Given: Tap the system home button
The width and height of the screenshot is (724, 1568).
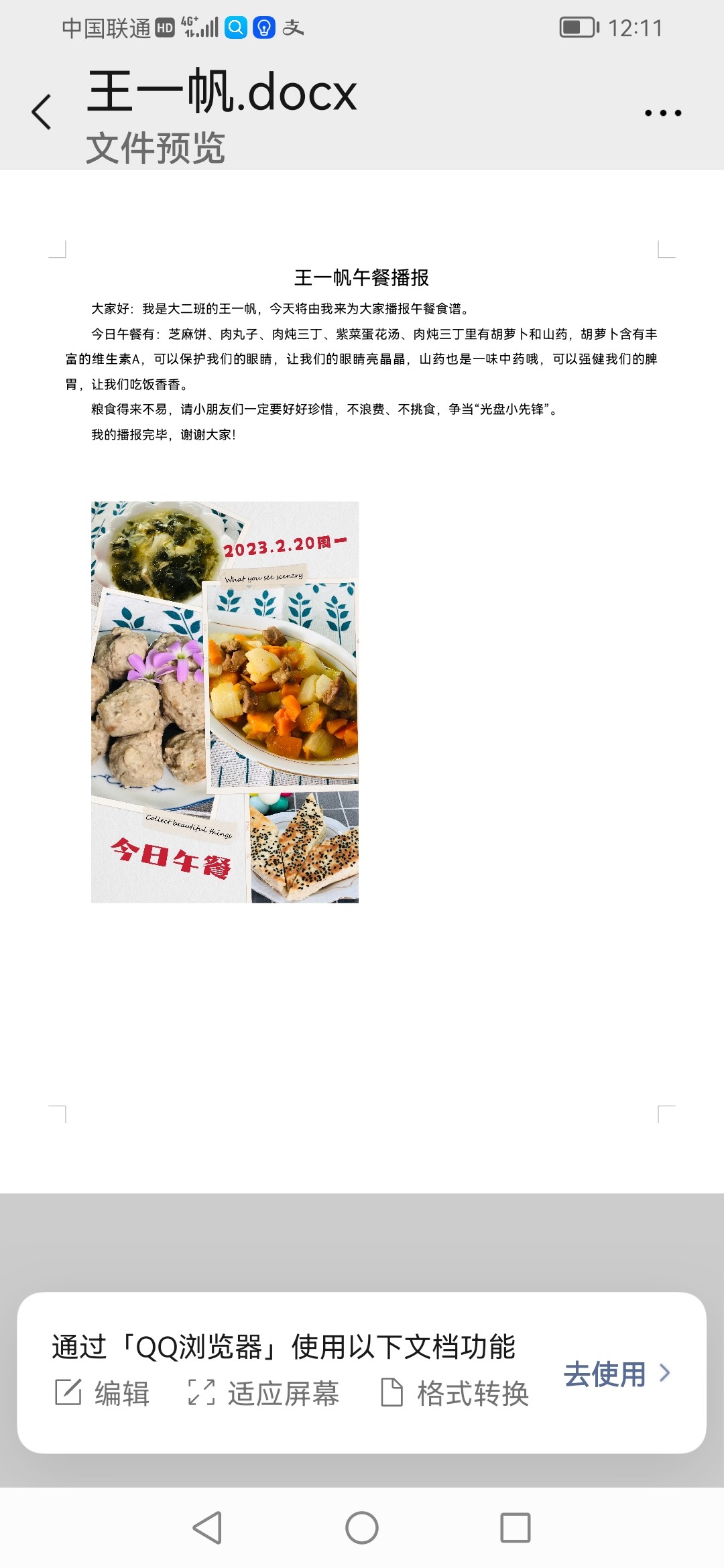Looking at the screenshot, I should tap(362, 1528).
